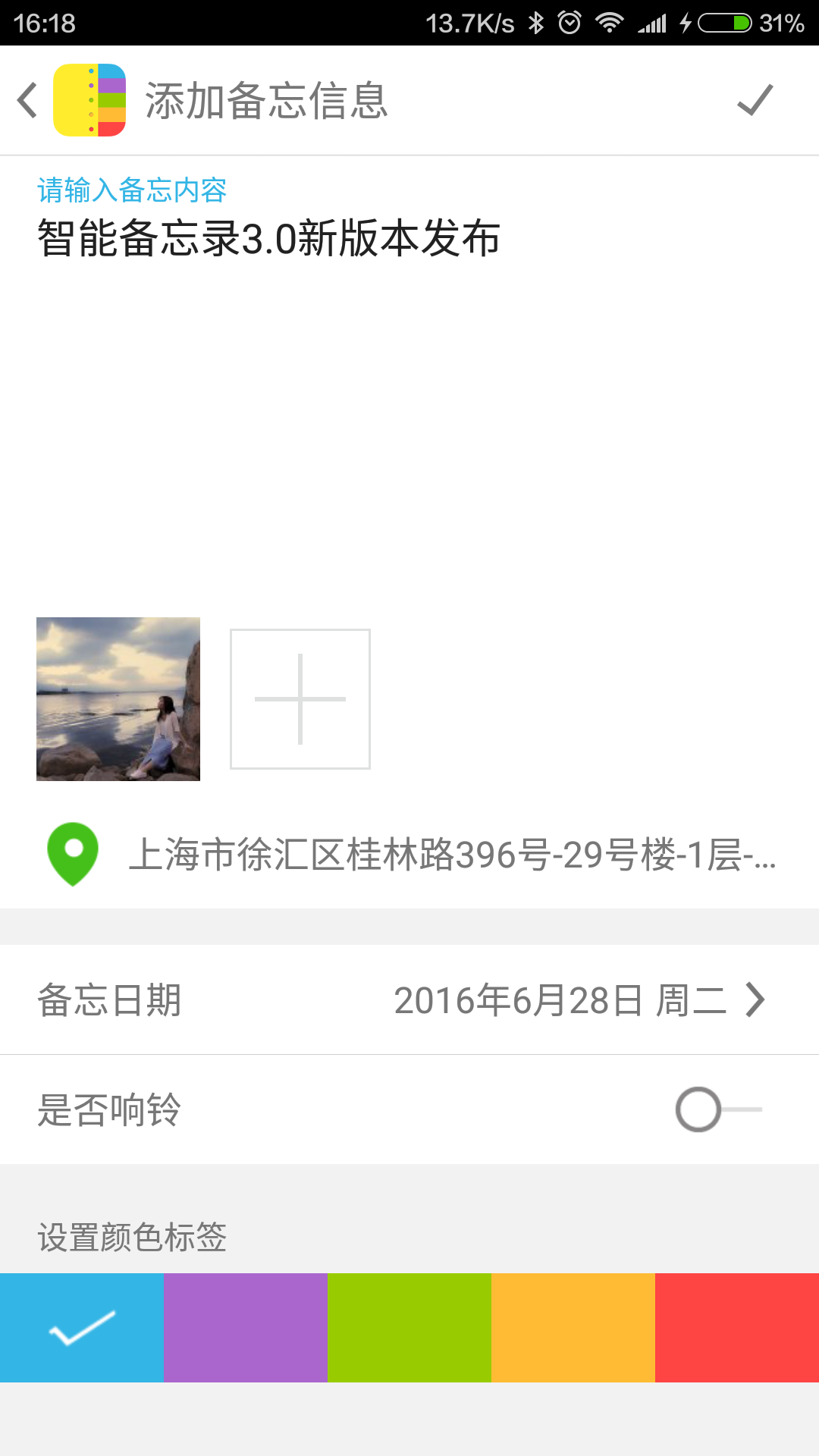
Task: Click the Bluetooth status bar icon
Action: click(535, 23)
